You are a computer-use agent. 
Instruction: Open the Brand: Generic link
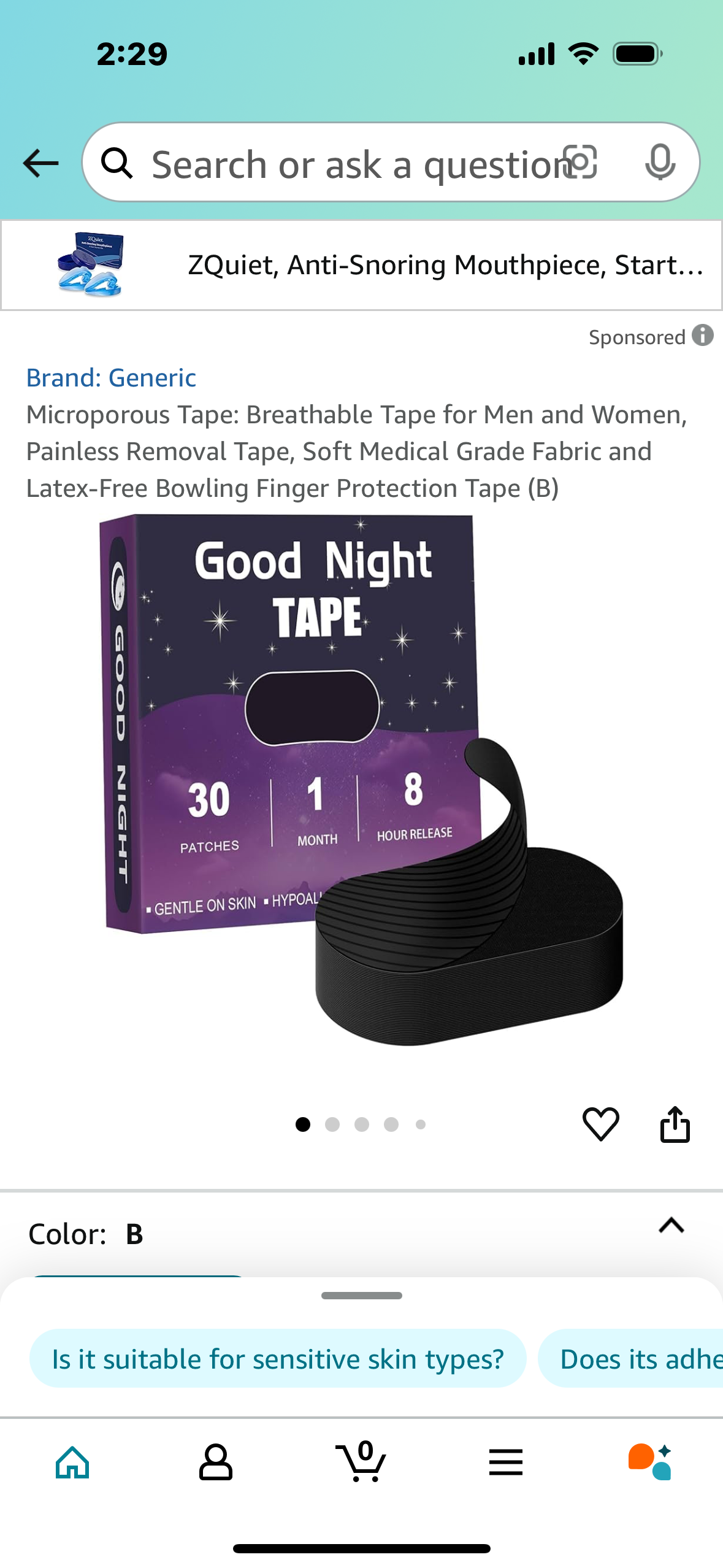pyautogui.click(x=111, y=378)
